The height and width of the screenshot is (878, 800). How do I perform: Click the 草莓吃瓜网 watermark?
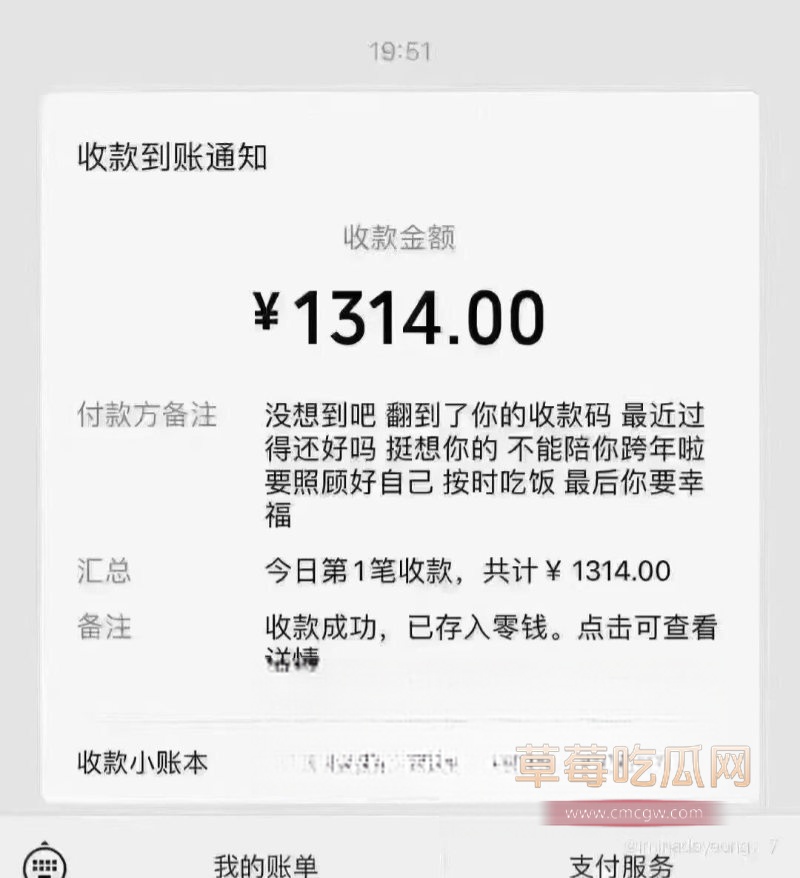[632, 765]
